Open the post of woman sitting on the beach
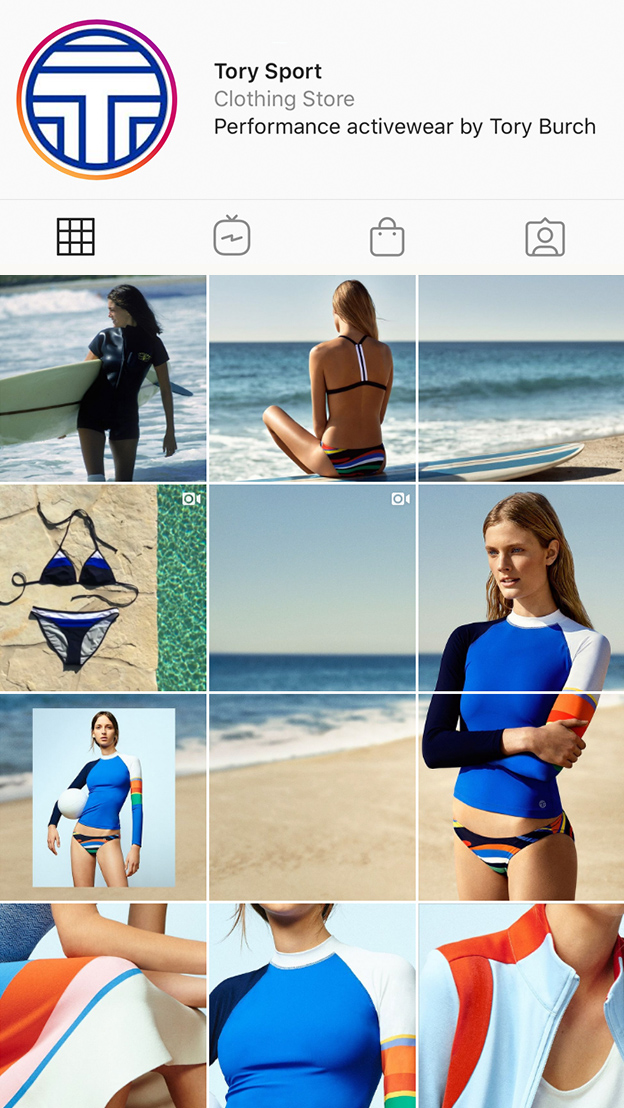624x1108 pixels. tap(312, 379)
